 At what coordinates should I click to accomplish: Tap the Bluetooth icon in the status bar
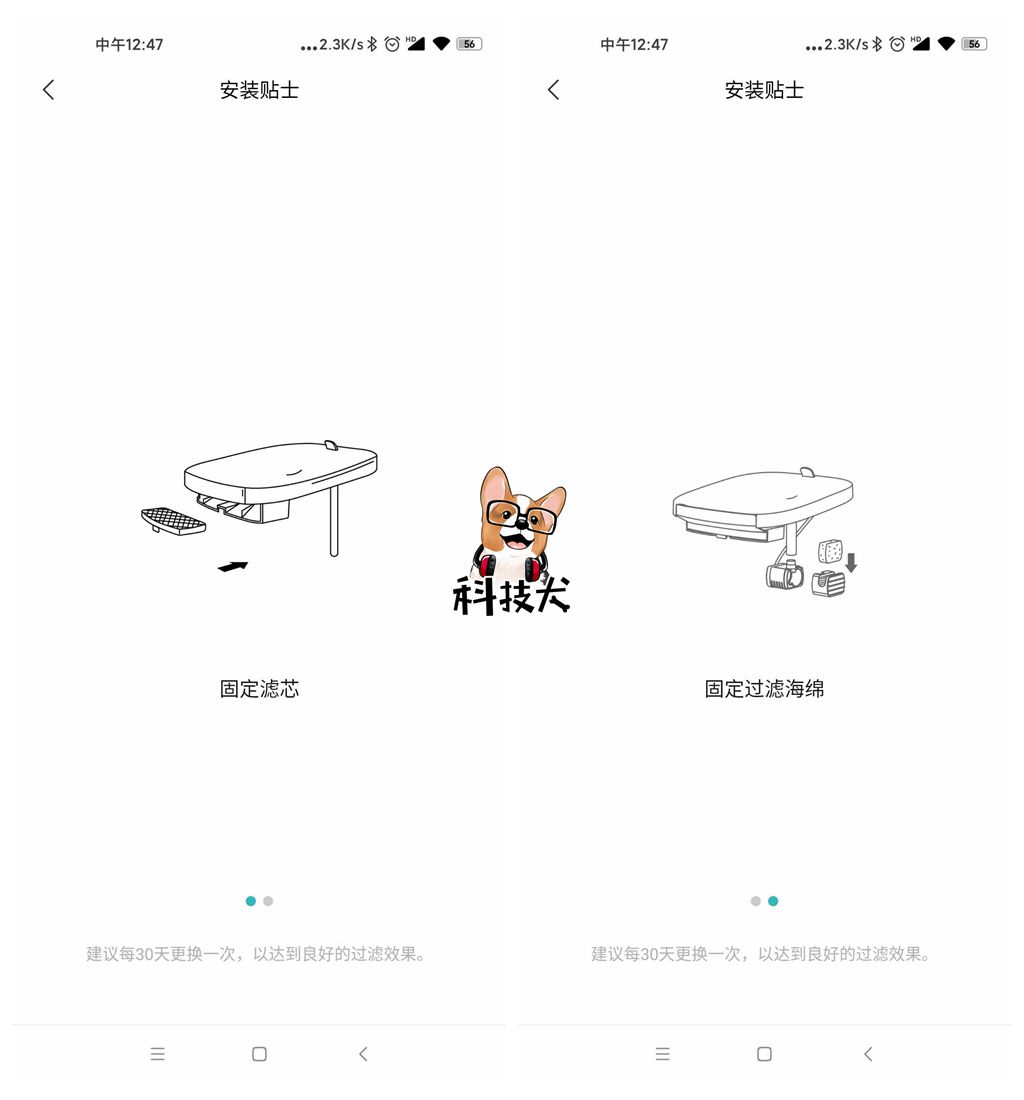coord(371,44)
